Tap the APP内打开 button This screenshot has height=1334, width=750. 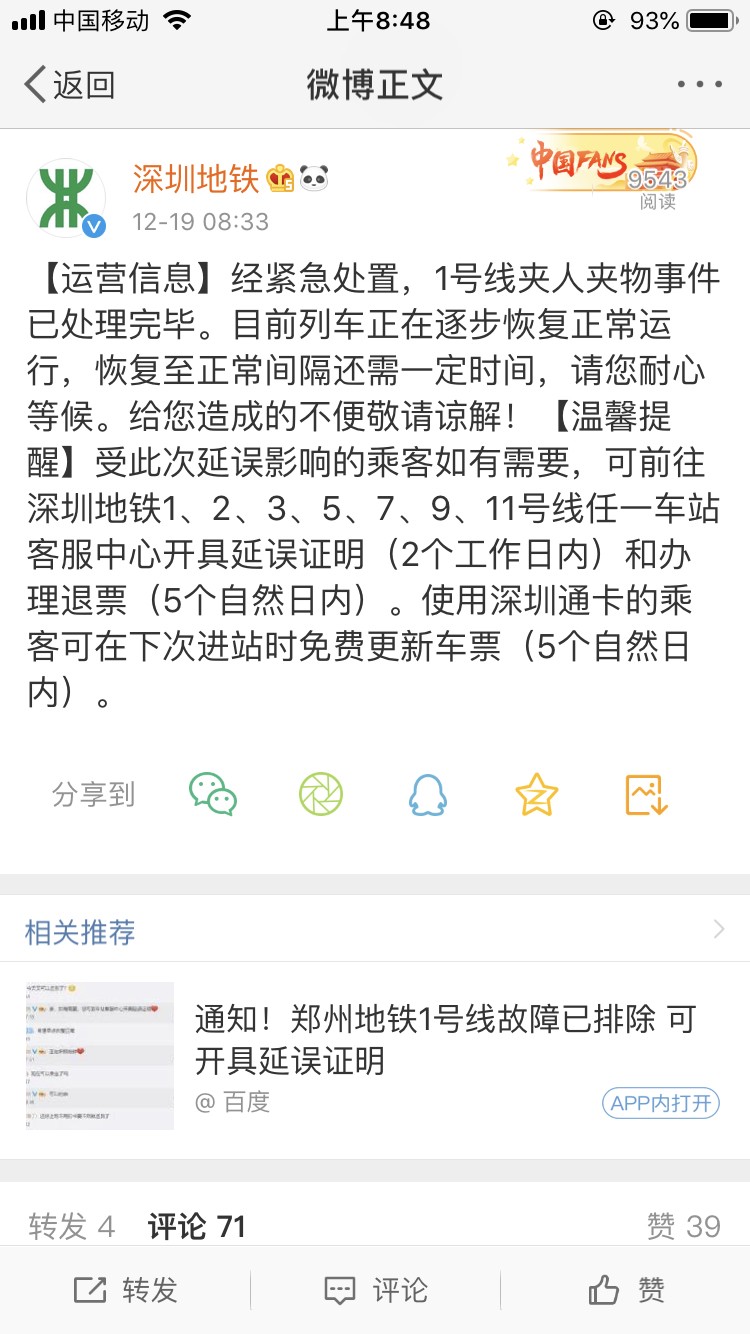[x=661, y=1103]
